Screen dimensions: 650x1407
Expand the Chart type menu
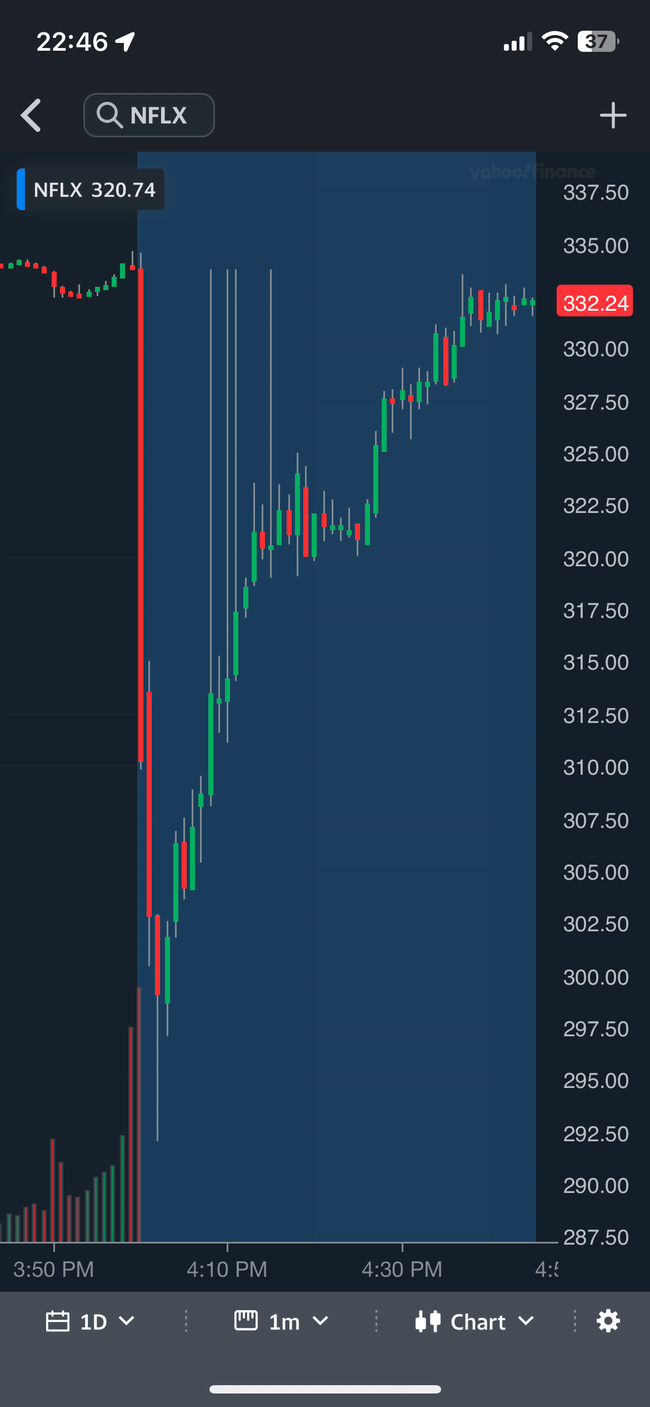click(475, 1321)
